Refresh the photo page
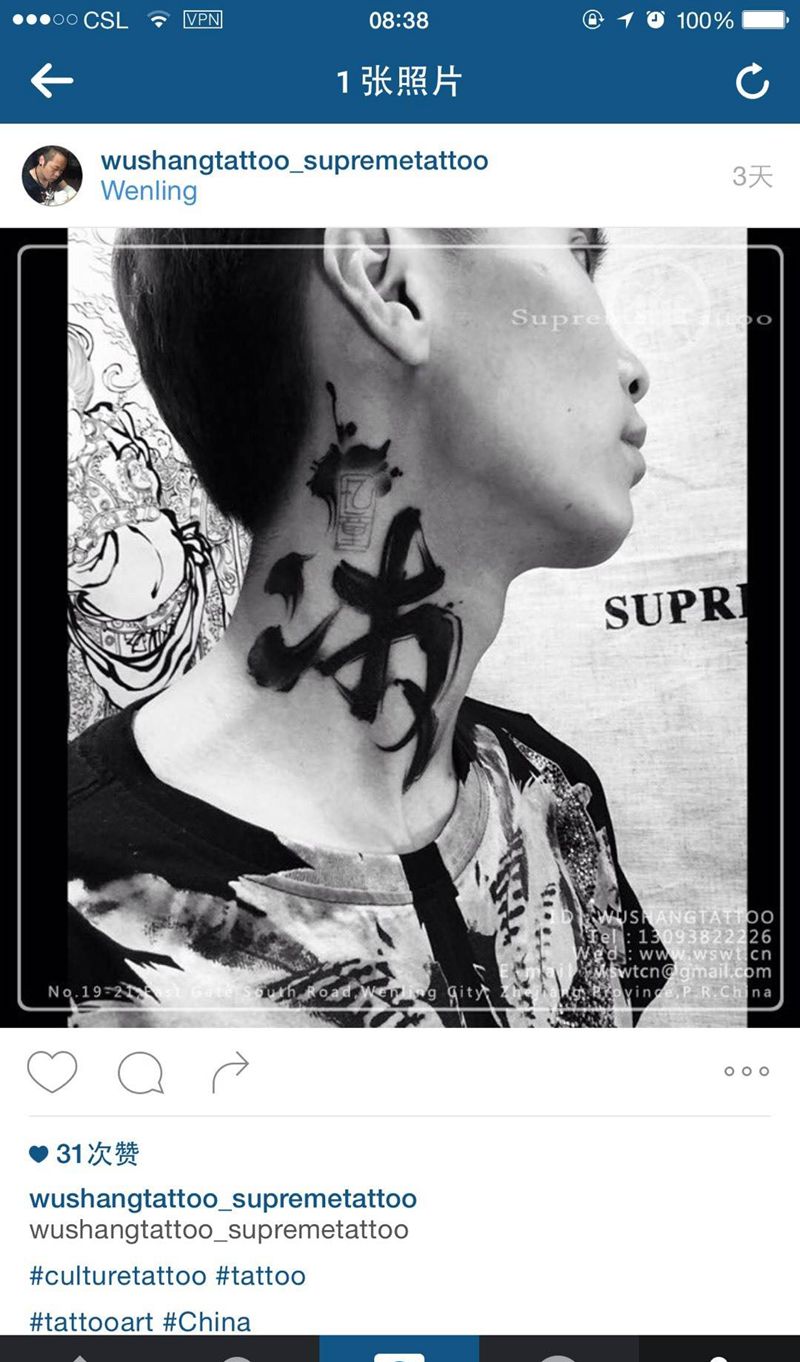800x1362 pixels. coord(752,82)
